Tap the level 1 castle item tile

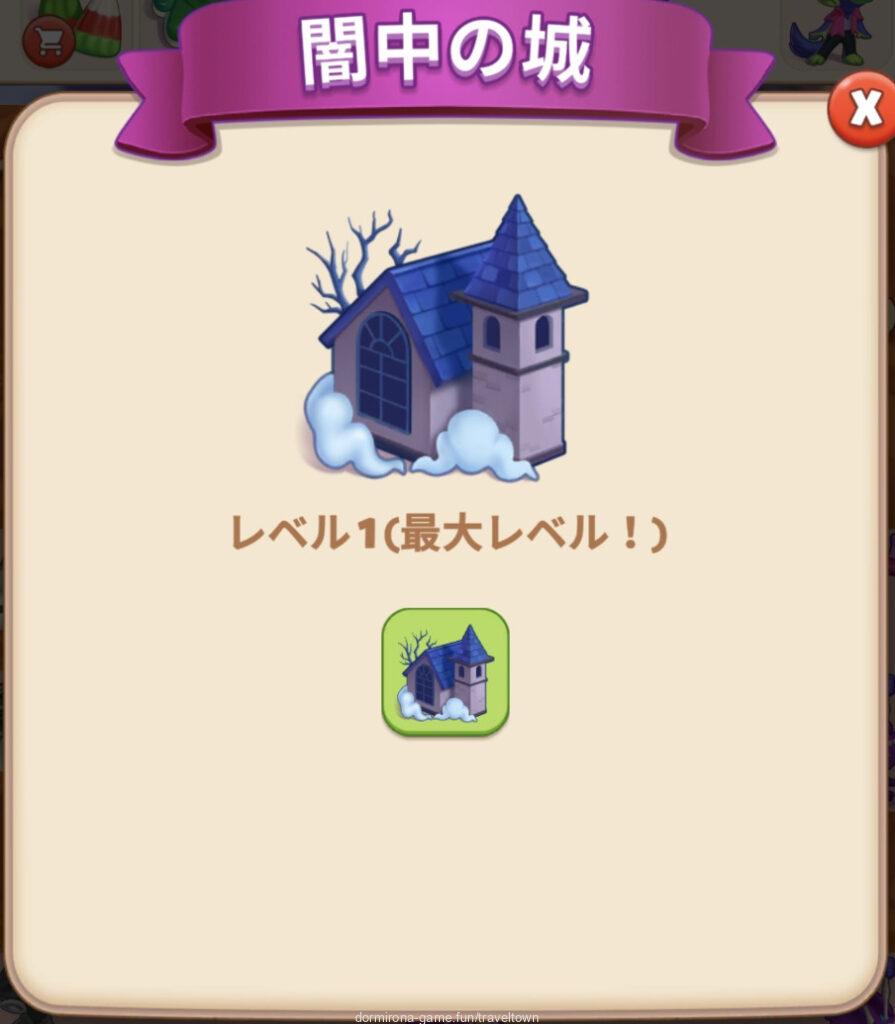(x=445, y=672)
